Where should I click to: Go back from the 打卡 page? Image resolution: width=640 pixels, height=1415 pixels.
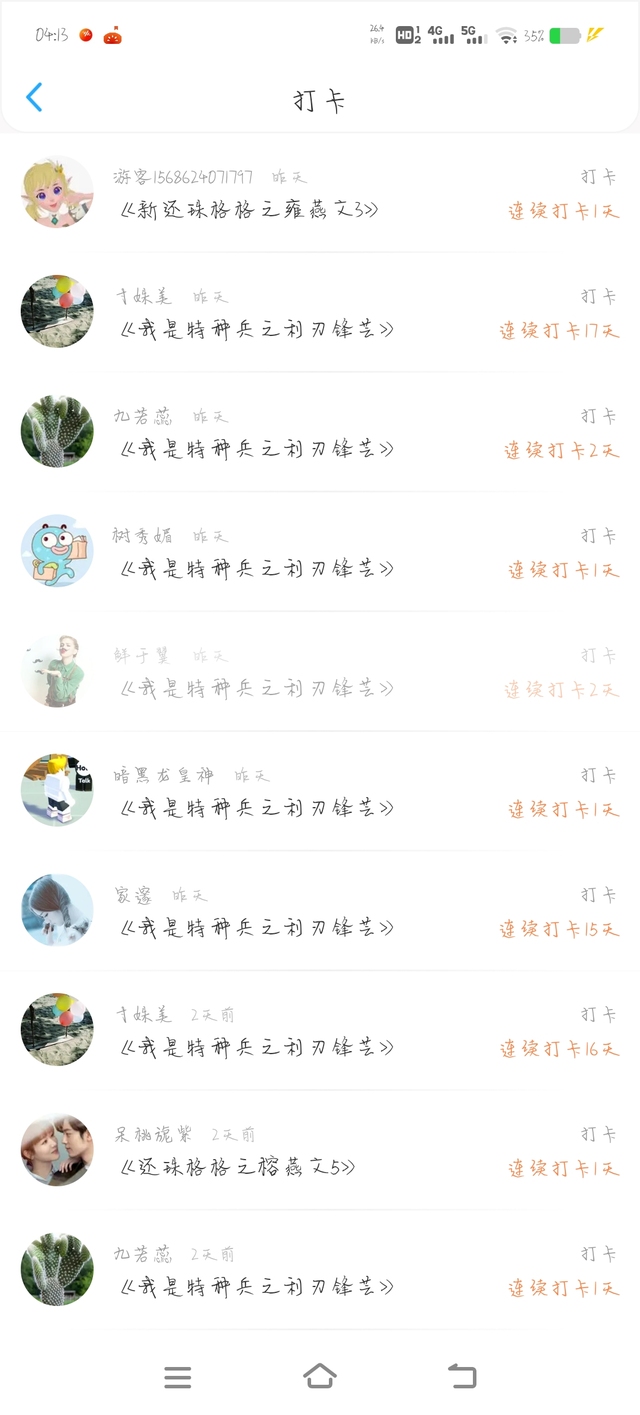pyautogui.click(x=34, y=98)
